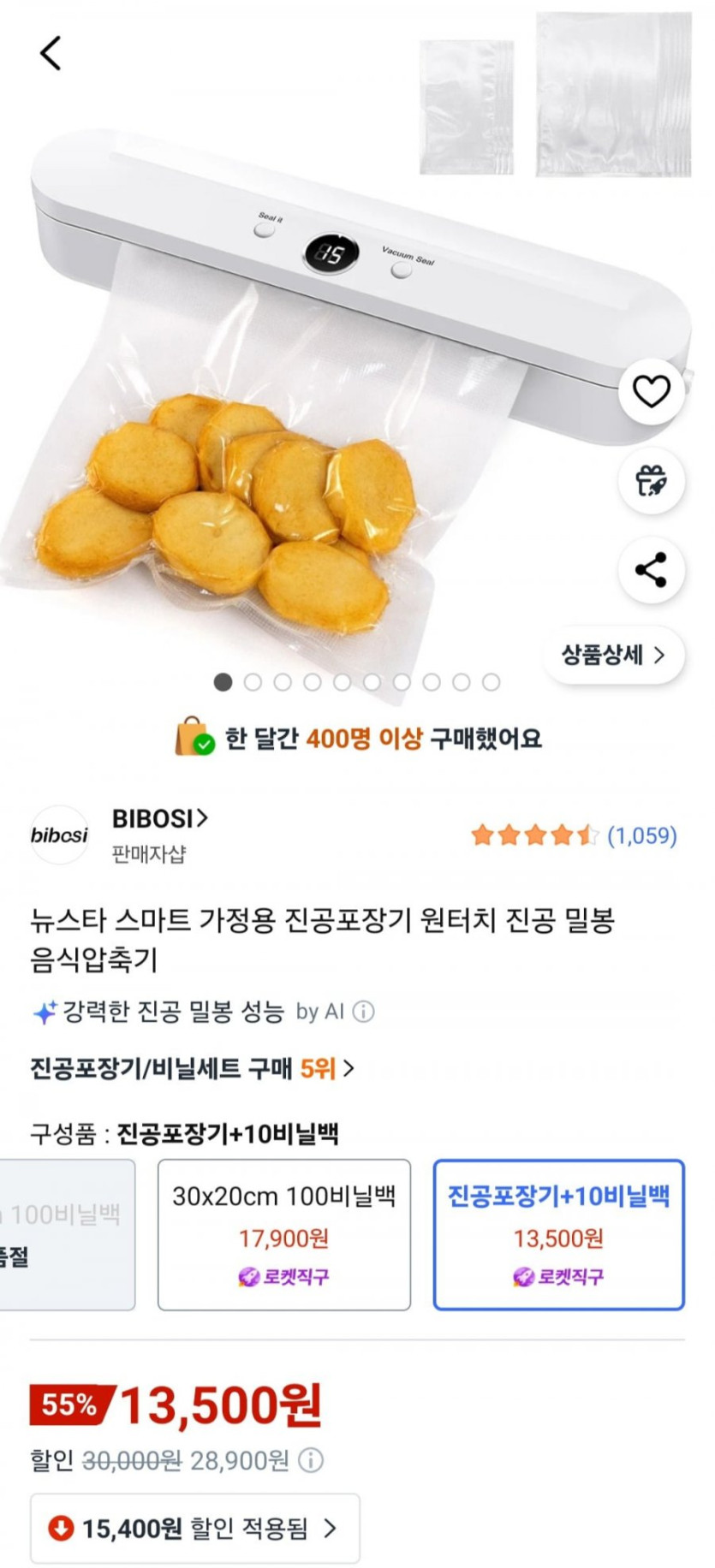Viewport: 715px width, 1568px height.
Task: Show price info next to 28,900원
Action: (x=311, y=1460)
